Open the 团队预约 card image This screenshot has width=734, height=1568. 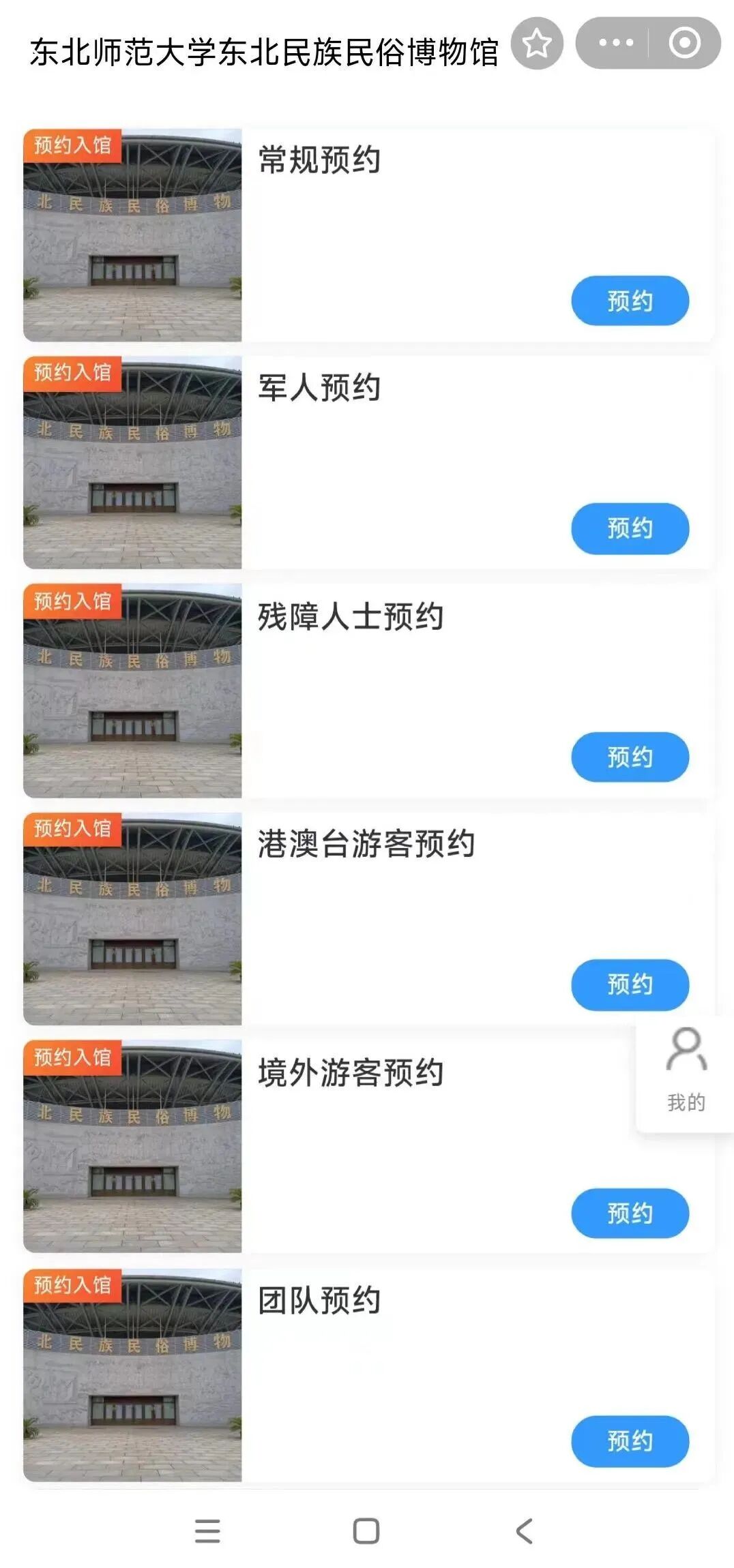click(x=132, y=1375)
